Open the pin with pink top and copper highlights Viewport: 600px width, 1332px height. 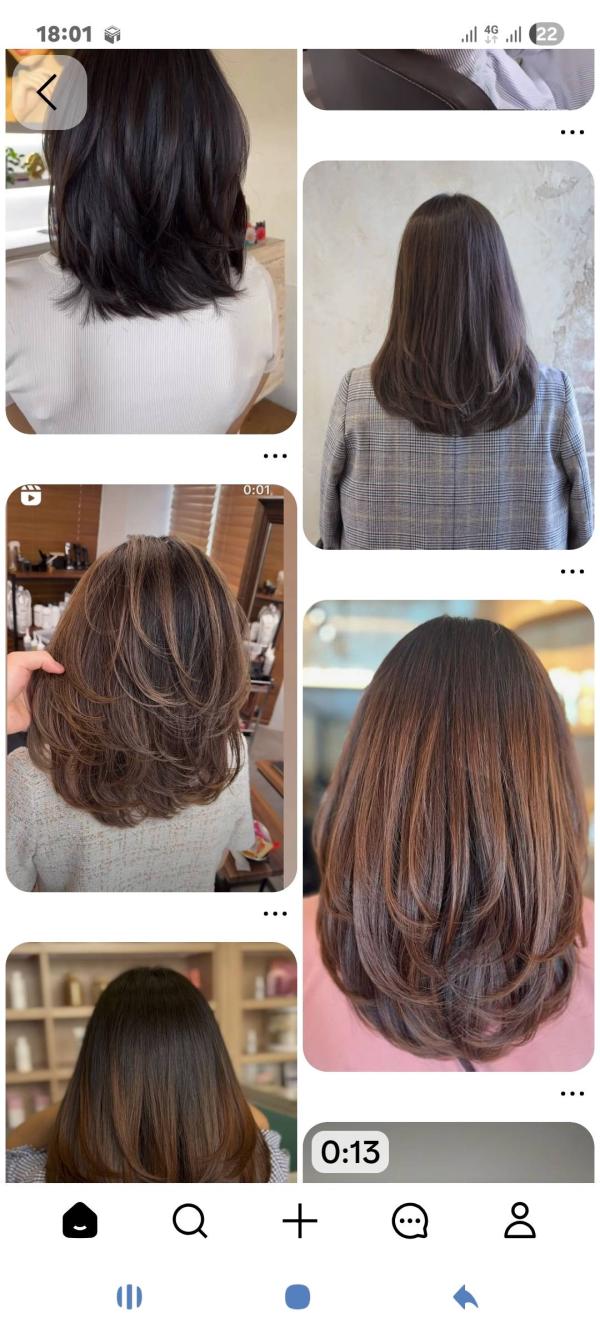pyautogui.click(x=448, y=835)
